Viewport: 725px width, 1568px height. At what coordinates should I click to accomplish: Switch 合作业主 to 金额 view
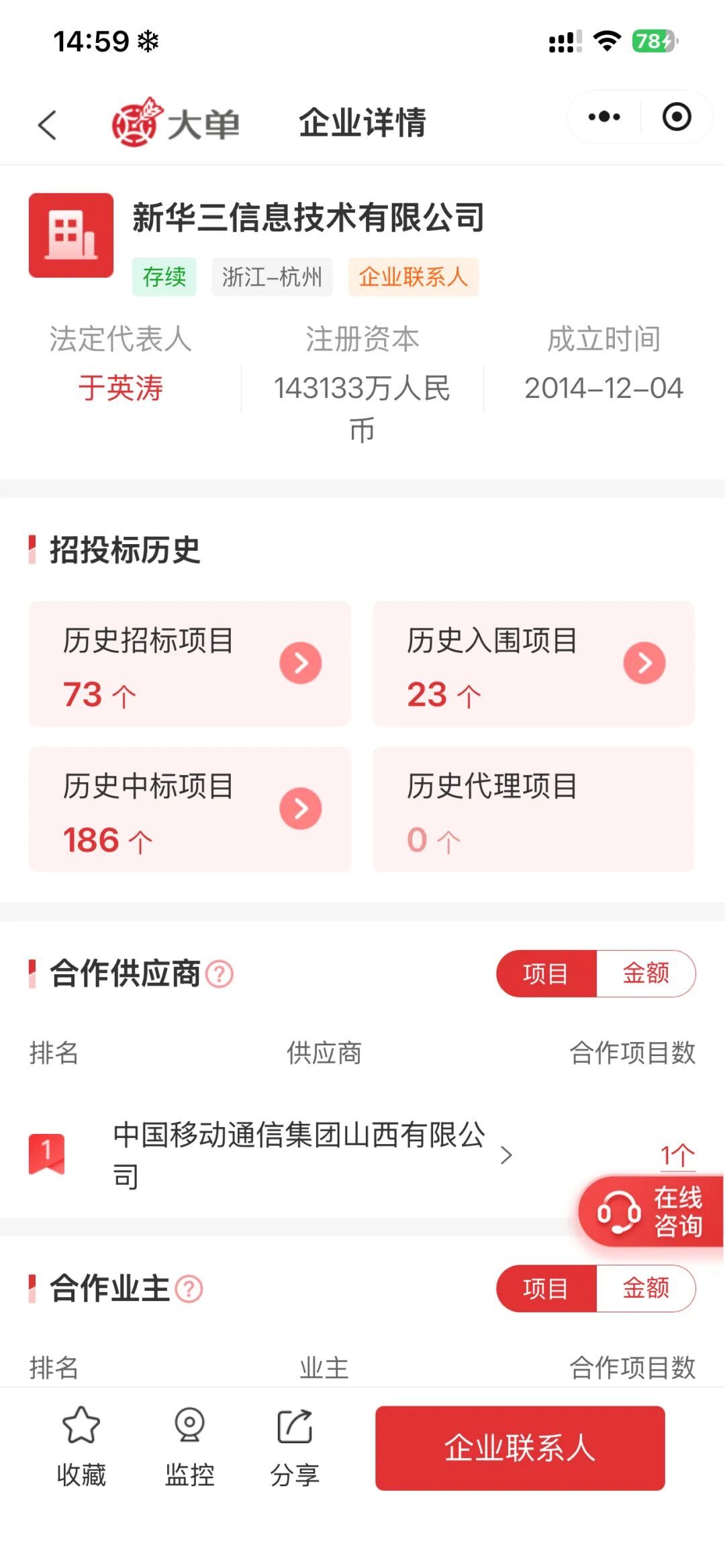point(646,1288)
